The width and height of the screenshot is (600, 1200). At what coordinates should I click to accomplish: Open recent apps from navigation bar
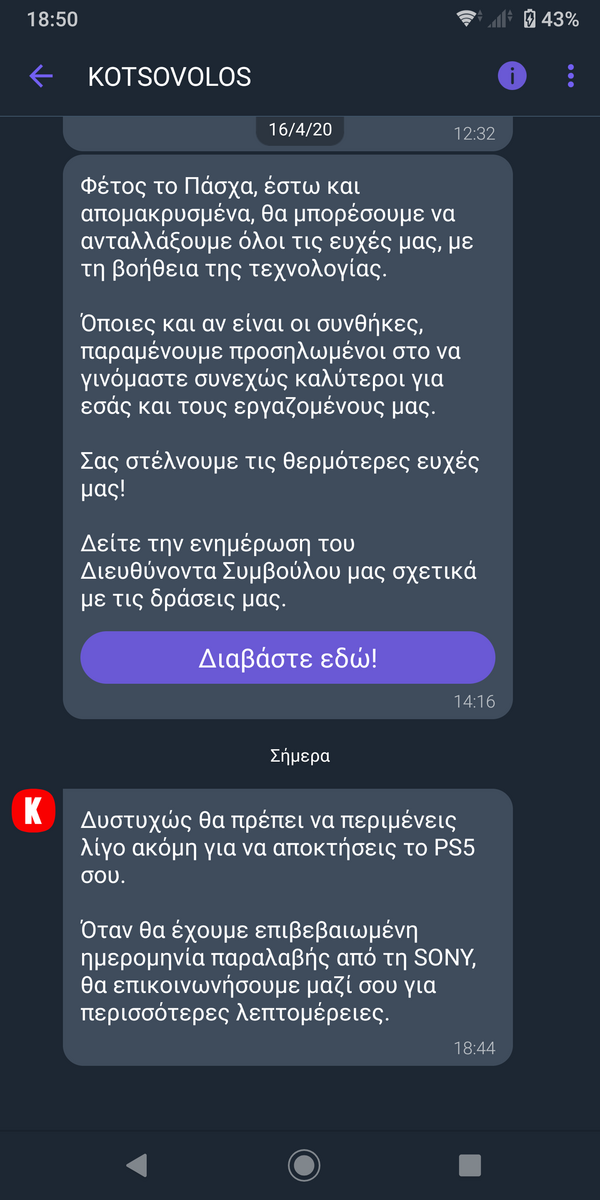pos(469,1164)
